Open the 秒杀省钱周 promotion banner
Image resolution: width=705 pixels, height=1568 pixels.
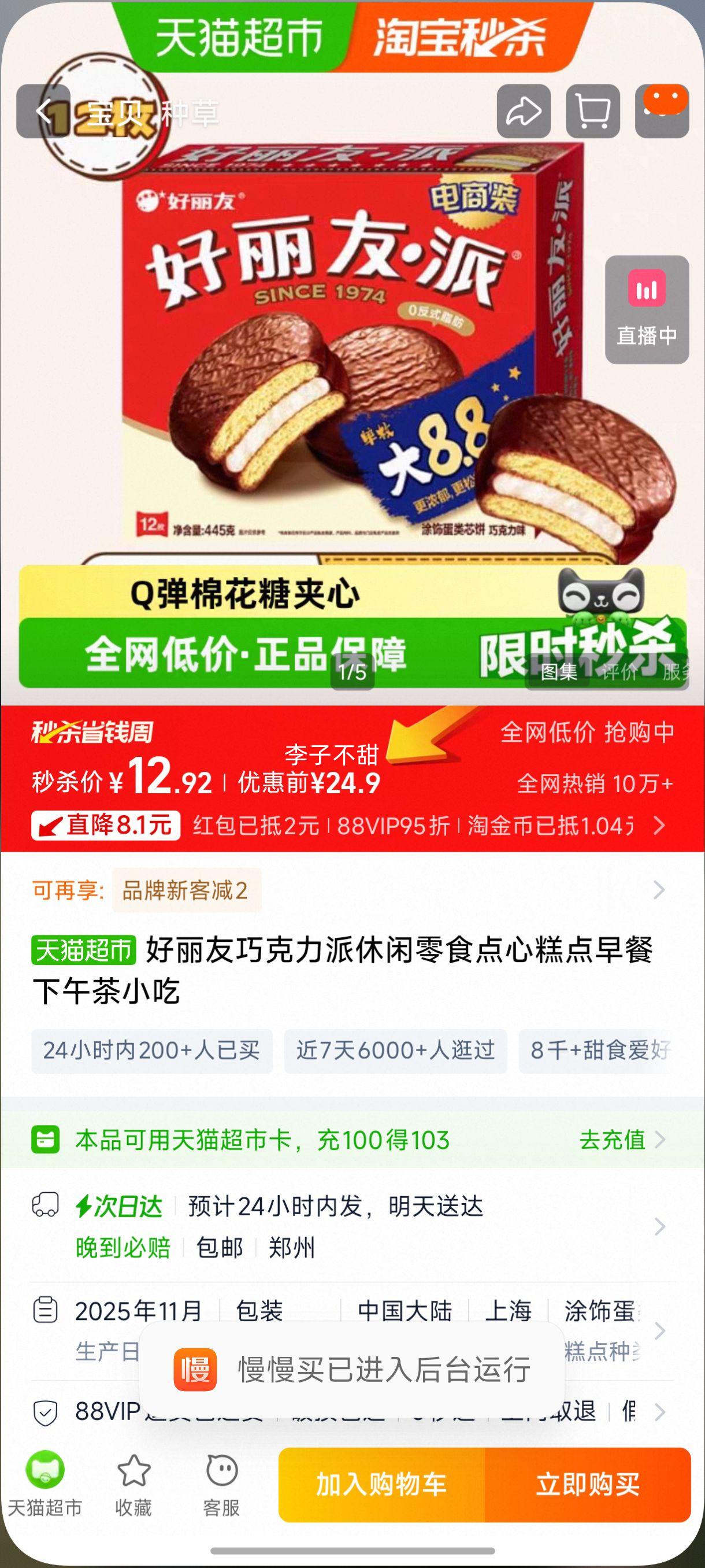[91, 735]
